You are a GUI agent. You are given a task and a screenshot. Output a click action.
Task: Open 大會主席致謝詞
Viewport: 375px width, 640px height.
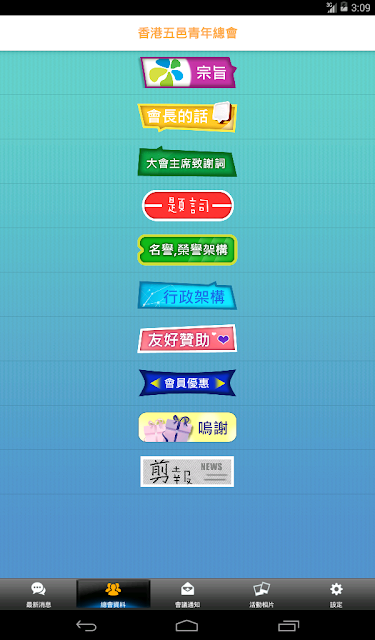(x=187, y=162)
